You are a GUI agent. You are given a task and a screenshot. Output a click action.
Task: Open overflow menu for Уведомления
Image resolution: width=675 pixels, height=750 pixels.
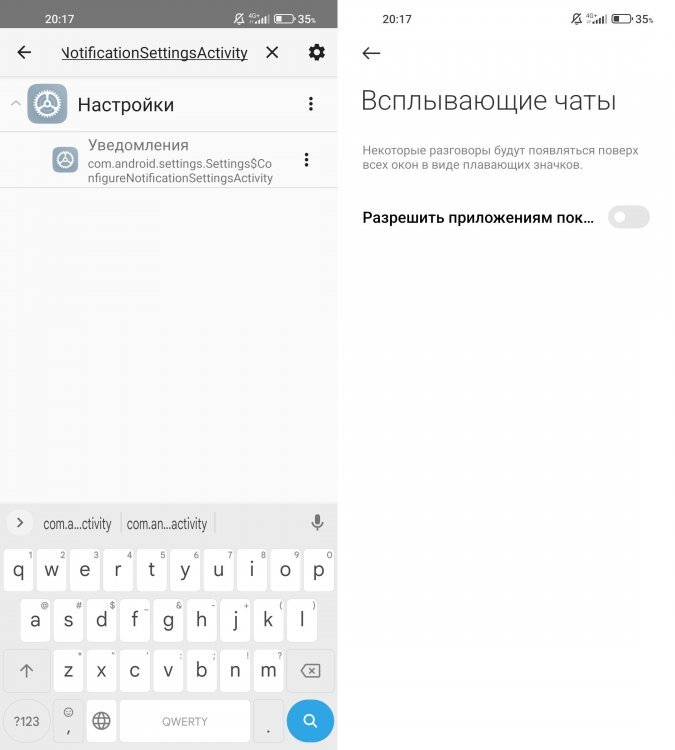pos(306,160)
